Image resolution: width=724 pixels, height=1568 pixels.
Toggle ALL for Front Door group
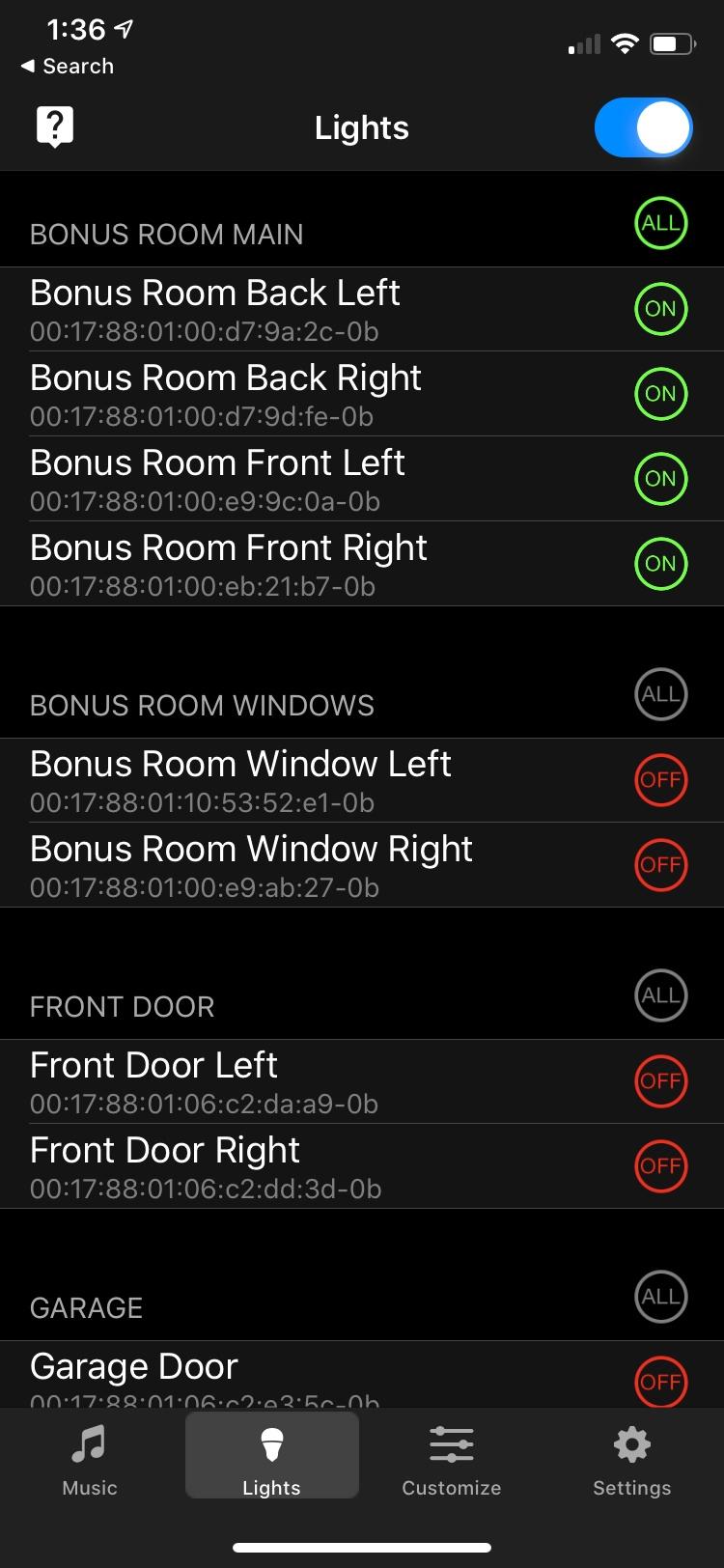(660, 995)
